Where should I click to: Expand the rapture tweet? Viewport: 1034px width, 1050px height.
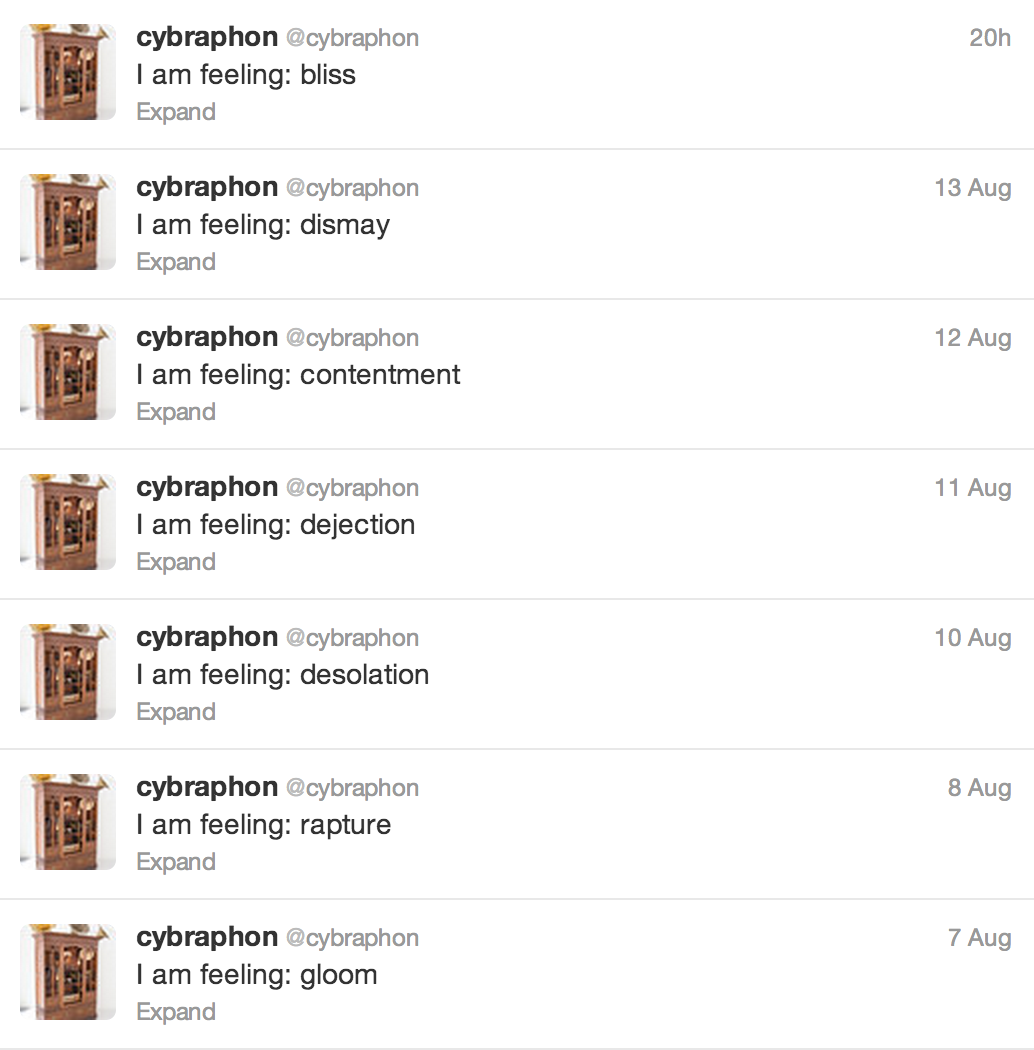point(176,862)
